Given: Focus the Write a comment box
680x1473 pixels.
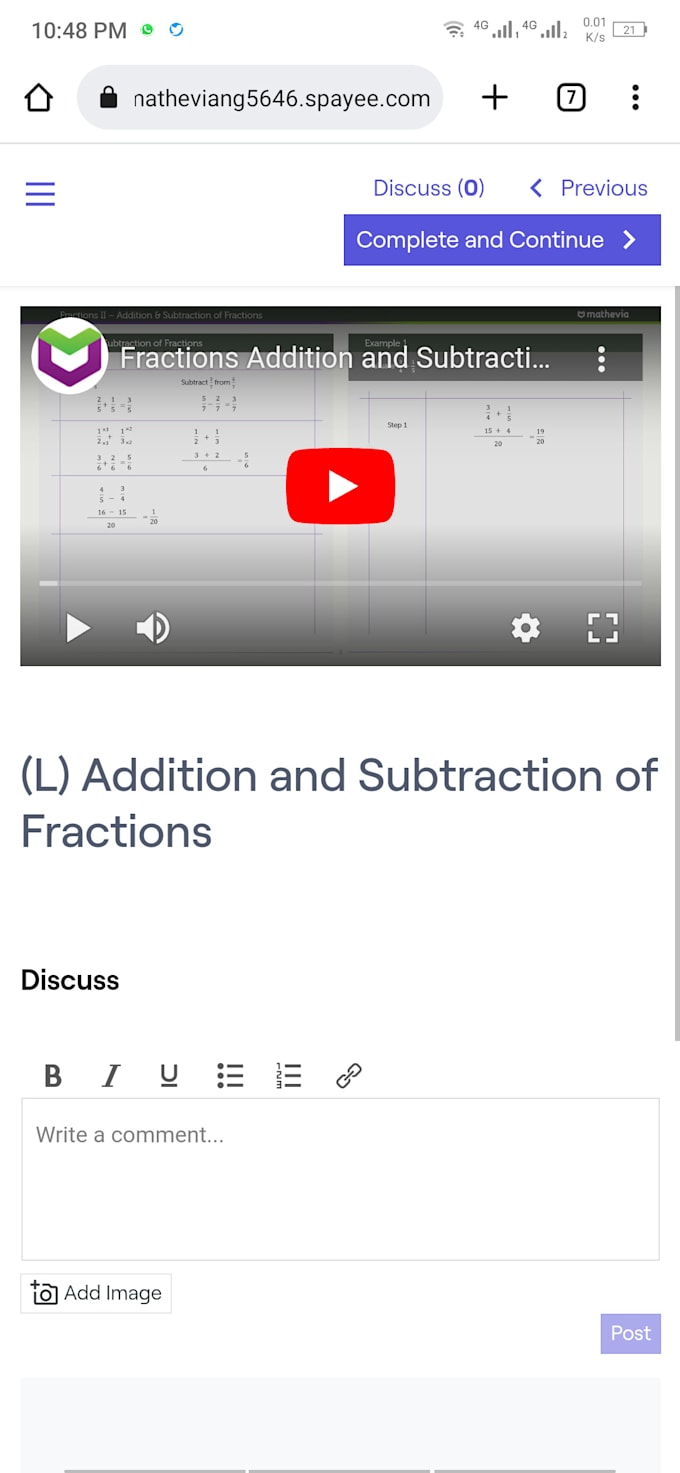Looking at the screenshot, I should click(340, 1178).
